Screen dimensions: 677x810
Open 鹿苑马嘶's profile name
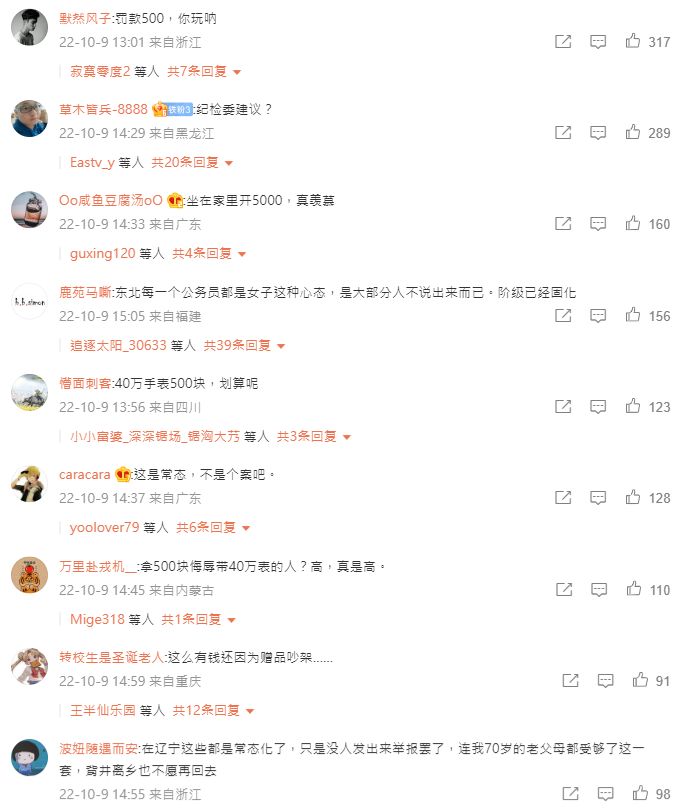84,292
